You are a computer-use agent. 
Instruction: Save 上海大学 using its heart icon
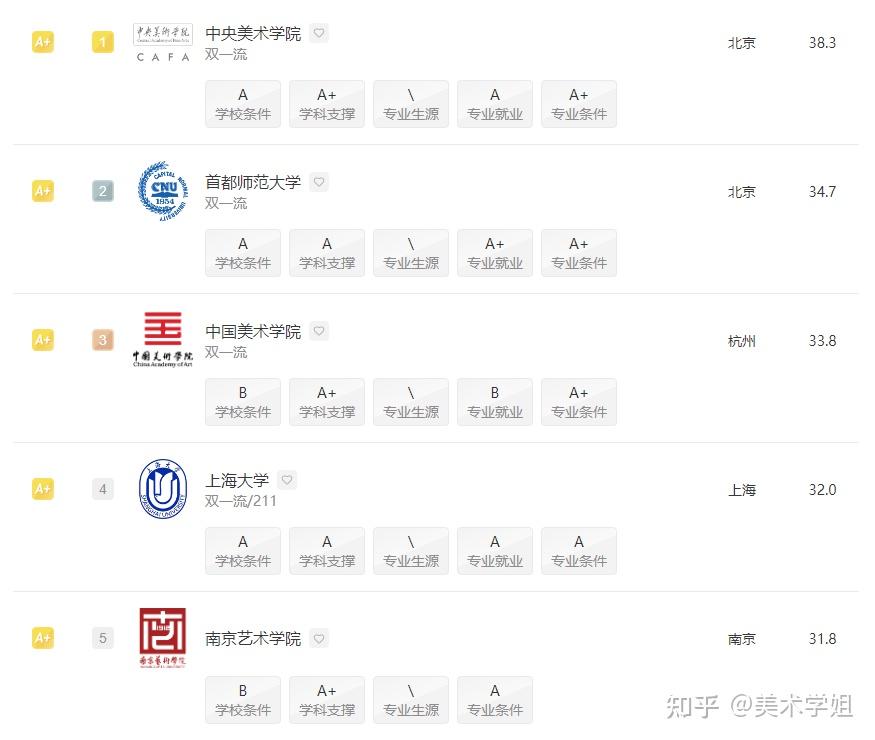(287, 480)
